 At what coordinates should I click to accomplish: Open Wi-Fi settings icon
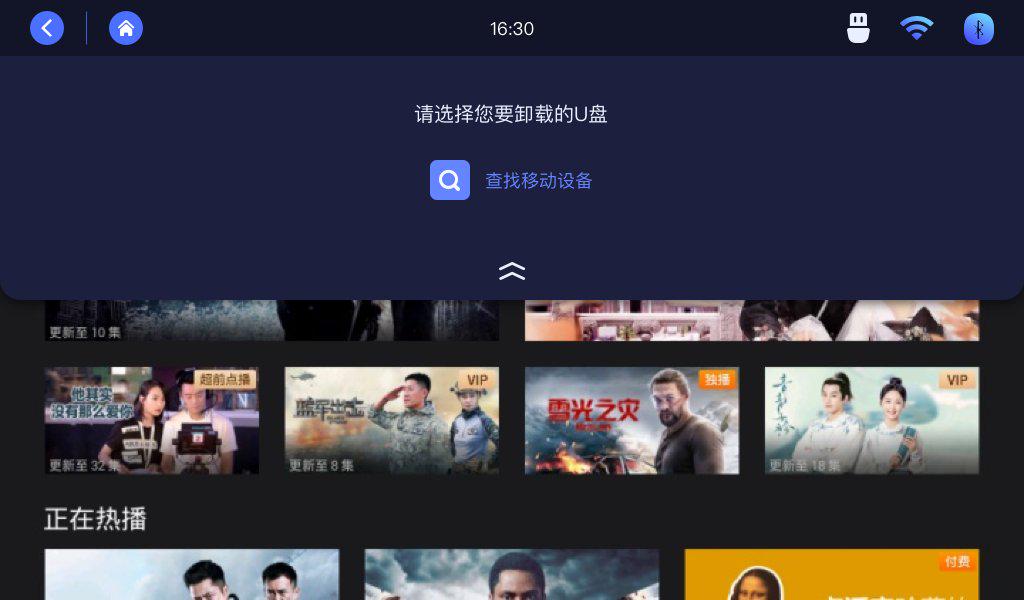916,28
